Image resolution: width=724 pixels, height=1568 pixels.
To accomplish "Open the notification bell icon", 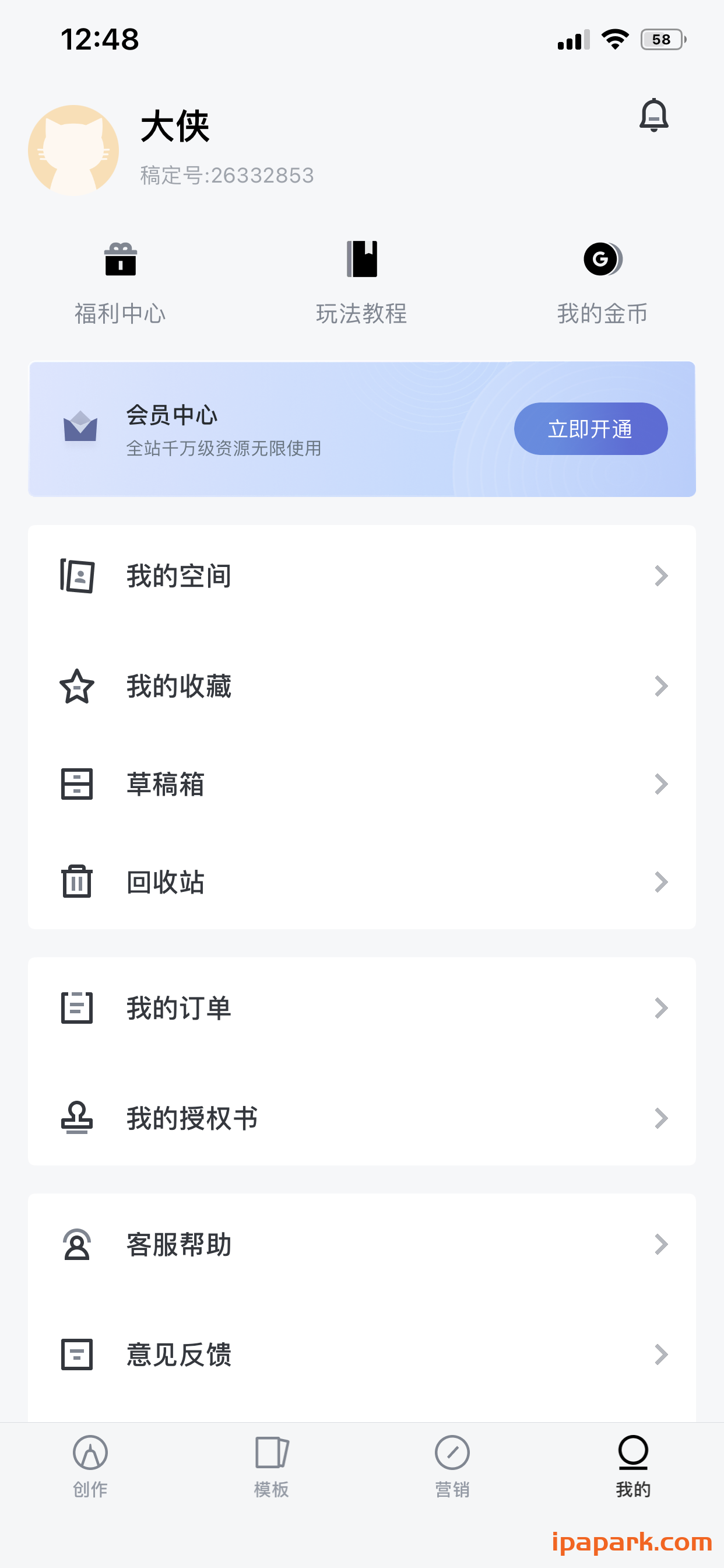I will click(x=655, y=115).
